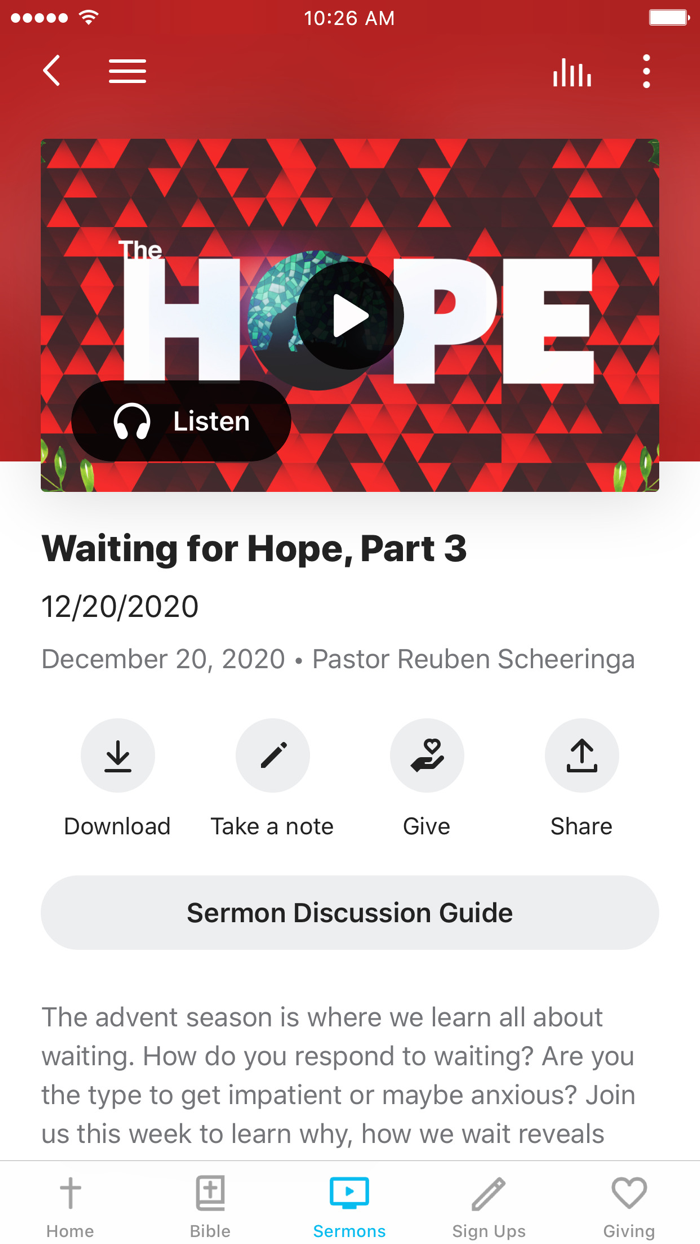Screen dimensions: 700x1244
Task: Tap the Listen audio button
Action: [181, 421]
